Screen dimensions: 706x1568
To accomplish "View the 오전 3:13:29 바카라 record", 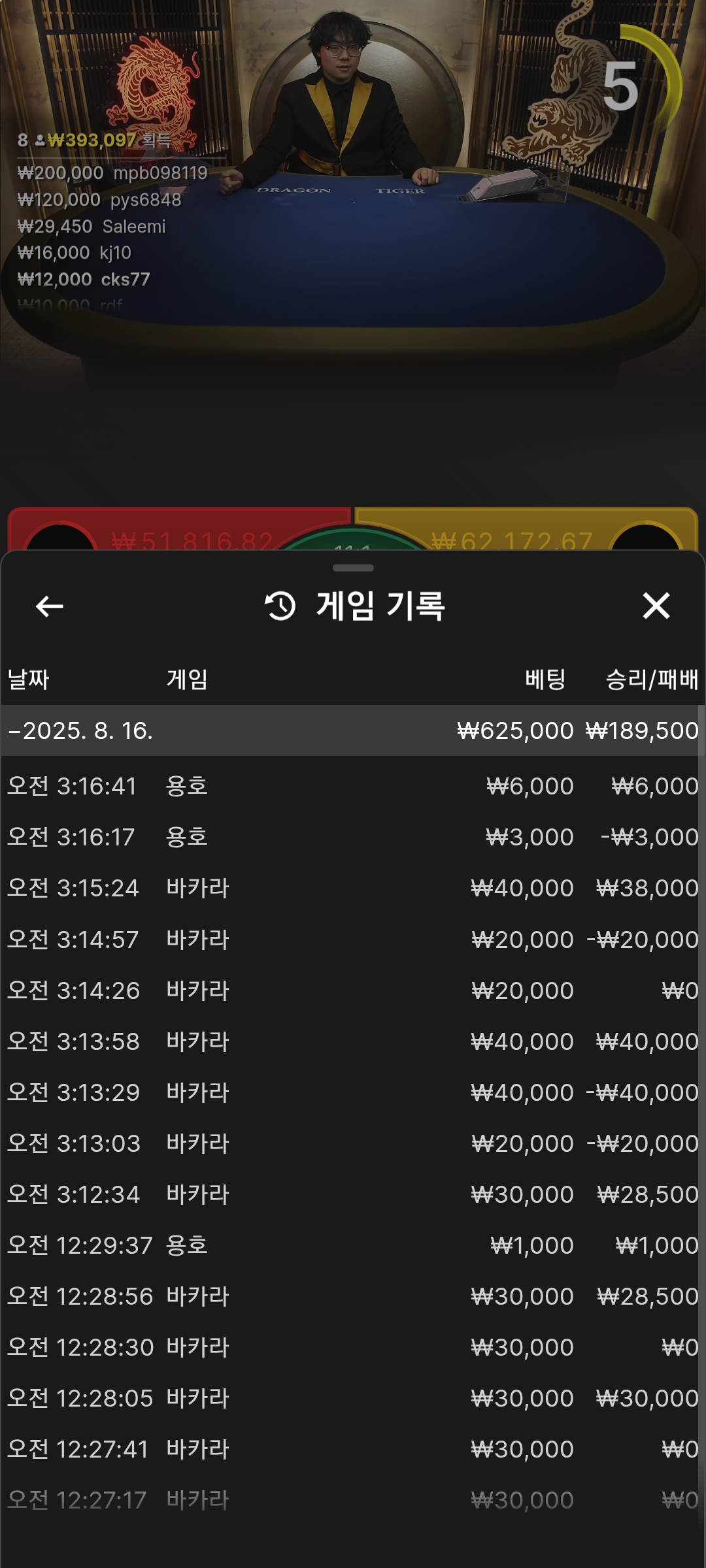I will pos(353,1092).
